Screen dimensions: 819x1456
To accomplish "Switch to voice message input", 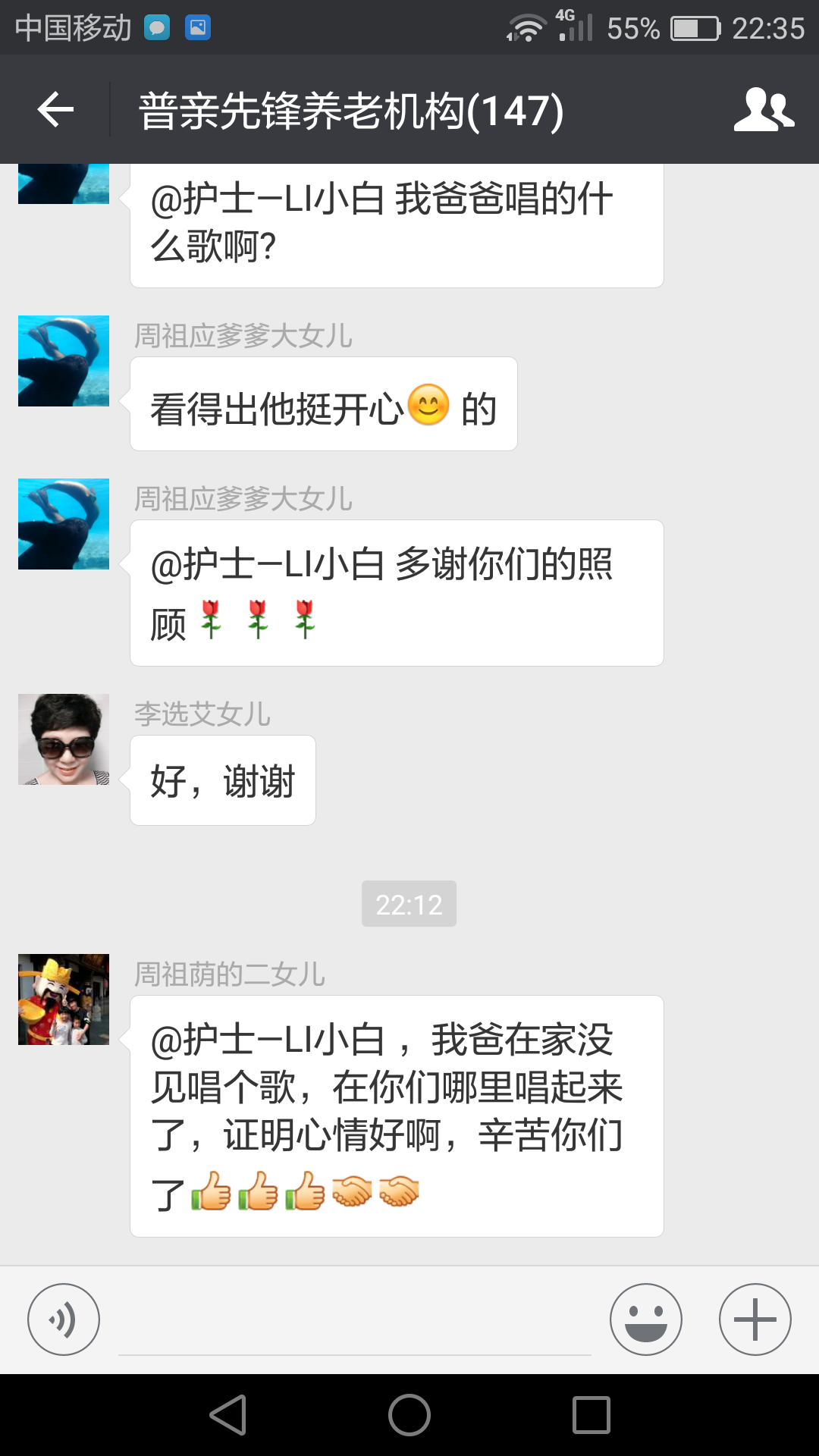I will (x=64, y=1319).
